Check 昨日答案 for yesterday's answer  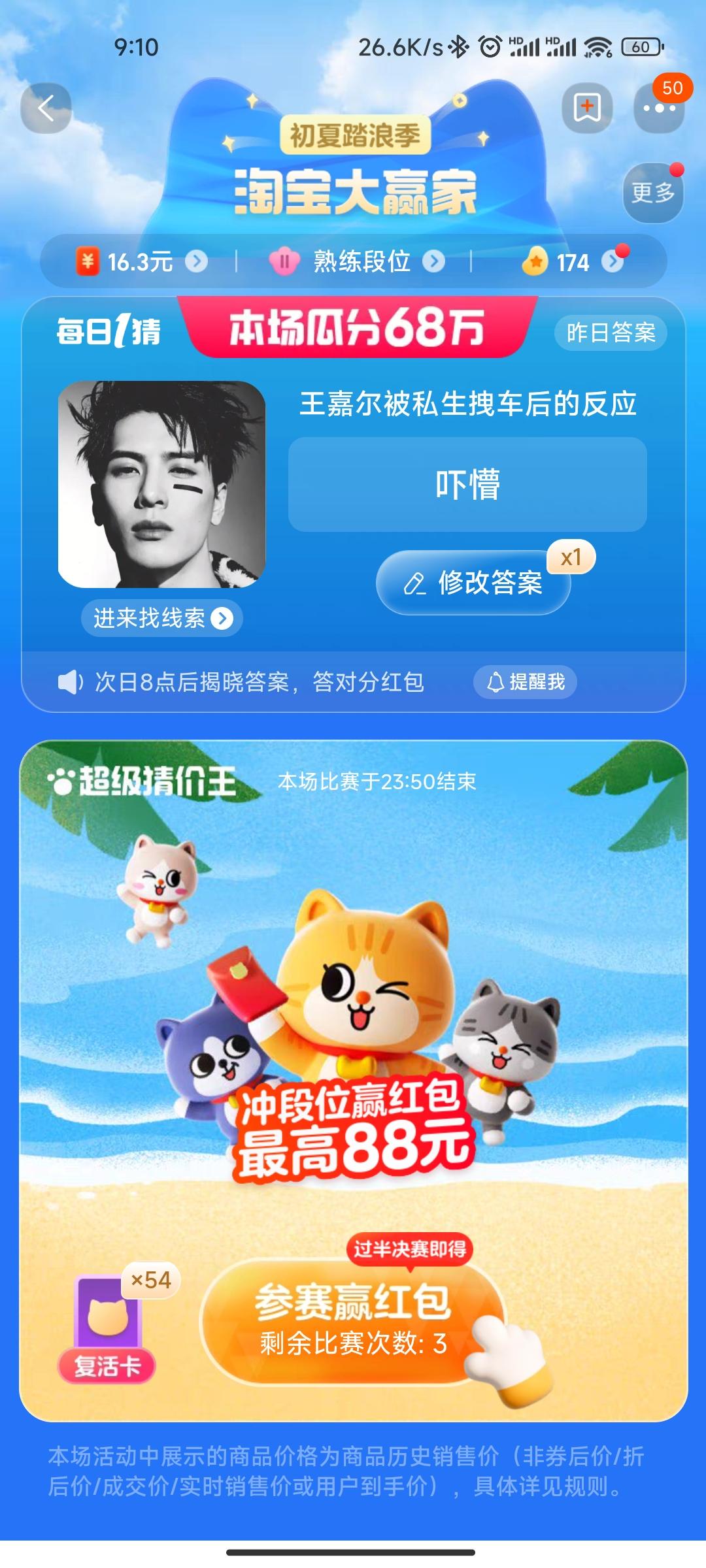(611, 333)
